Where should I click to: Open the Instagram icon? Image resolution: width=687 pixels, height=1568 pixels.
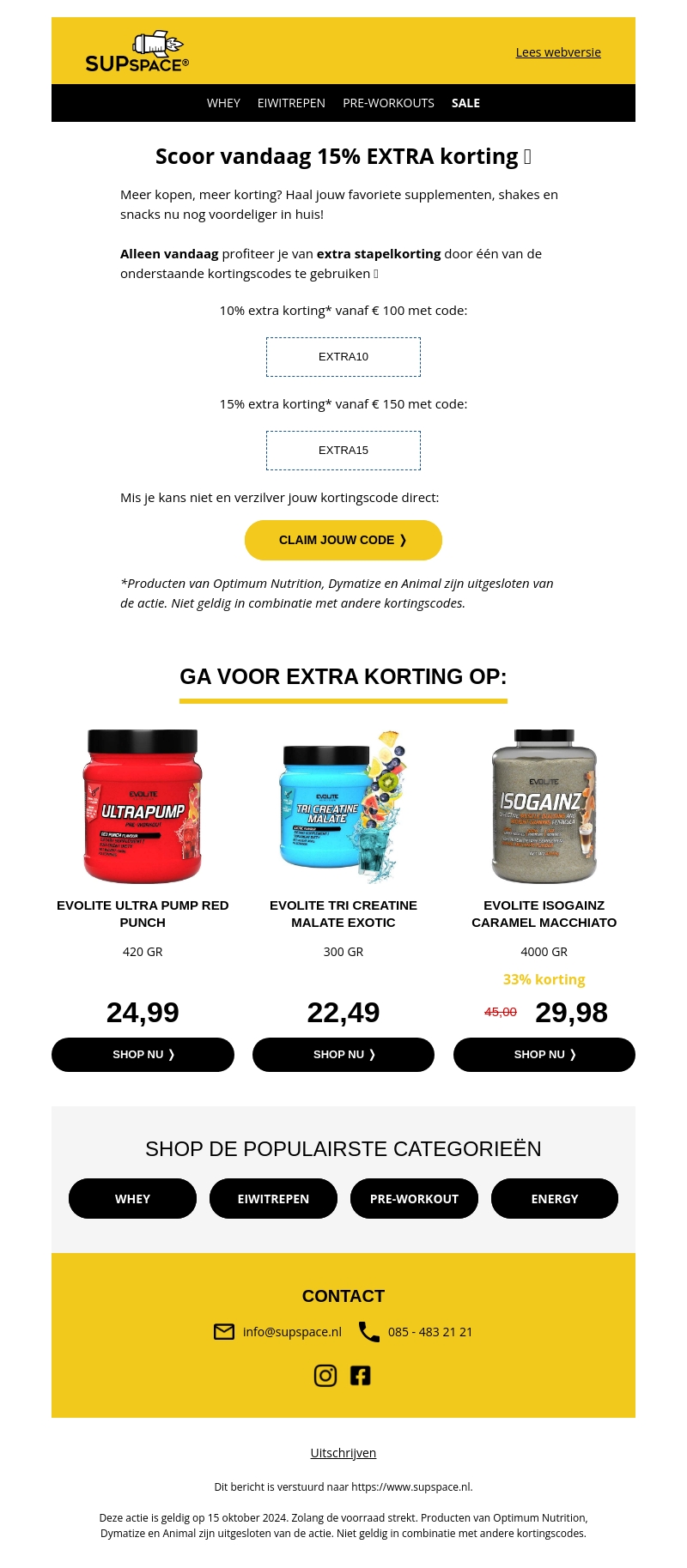(x=325, y=1376)
